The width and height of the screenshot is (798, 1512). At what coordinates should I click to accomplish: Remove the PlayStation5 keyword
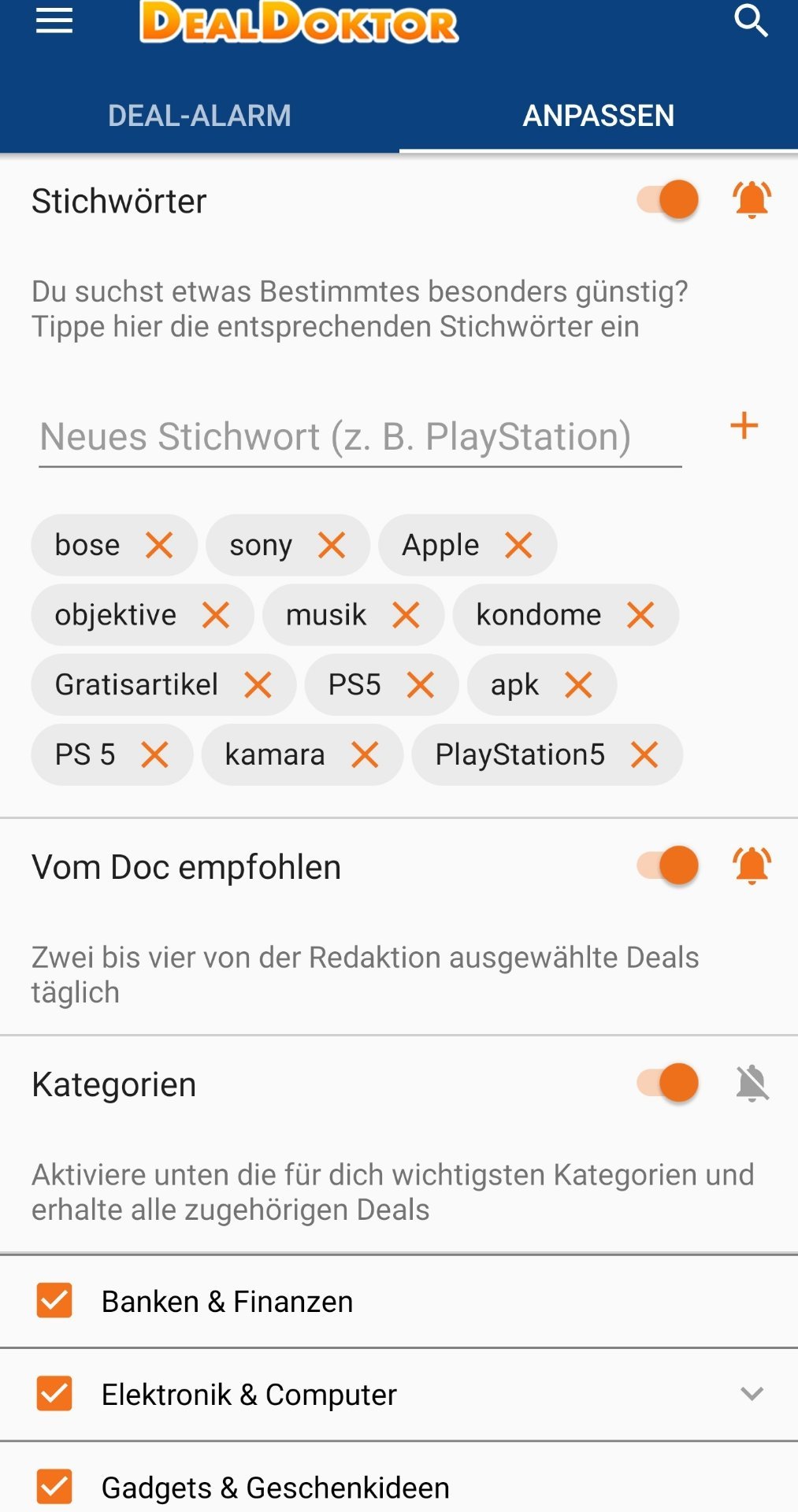pyautogui.click(x=644, y=755)
